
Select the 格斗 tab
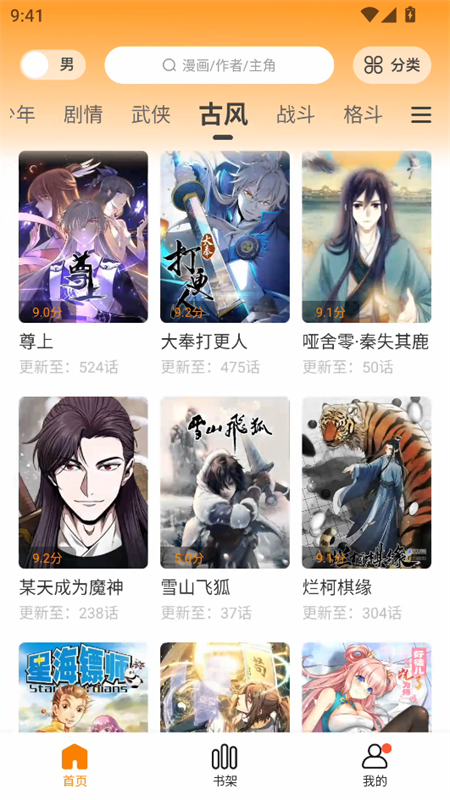(363, 114)
